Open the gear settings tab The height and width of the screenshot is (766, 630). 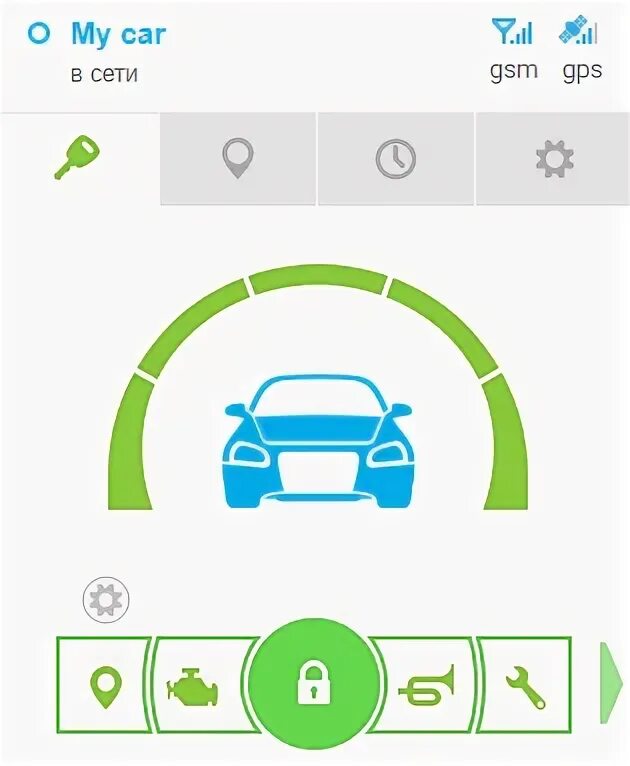click(x=554, y=159)
